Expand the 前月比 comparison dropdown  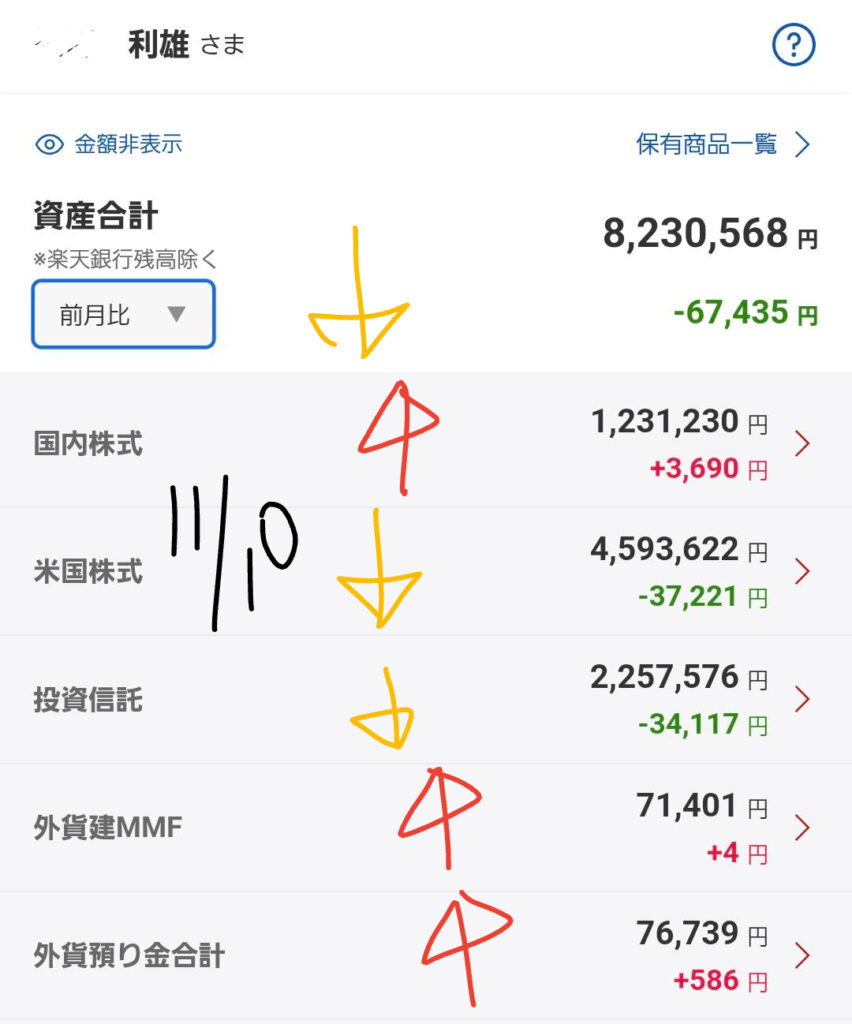tap(123, 315)
